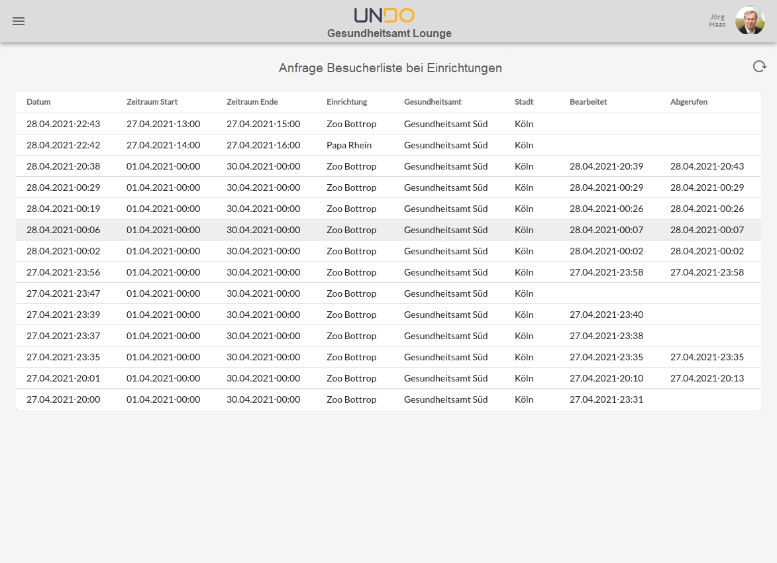This screenshot has width=777, height=563.
Task: Open request dated 27.04.2021-23:39
Action: click(x=63, y=314)
